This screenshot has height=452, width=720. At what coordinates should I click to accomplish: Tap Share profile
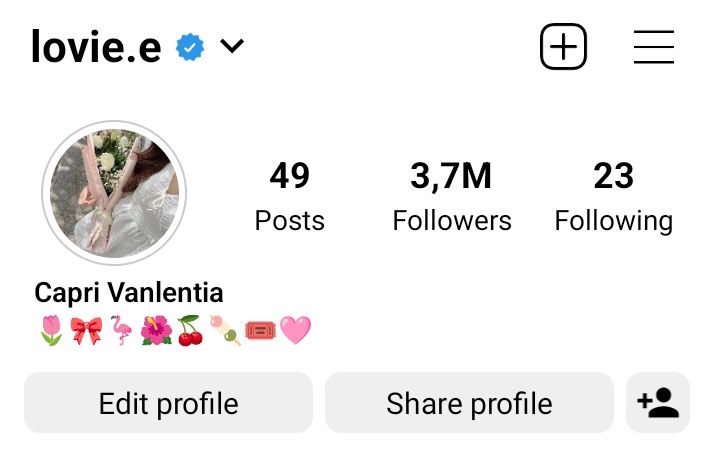[469, 403]
